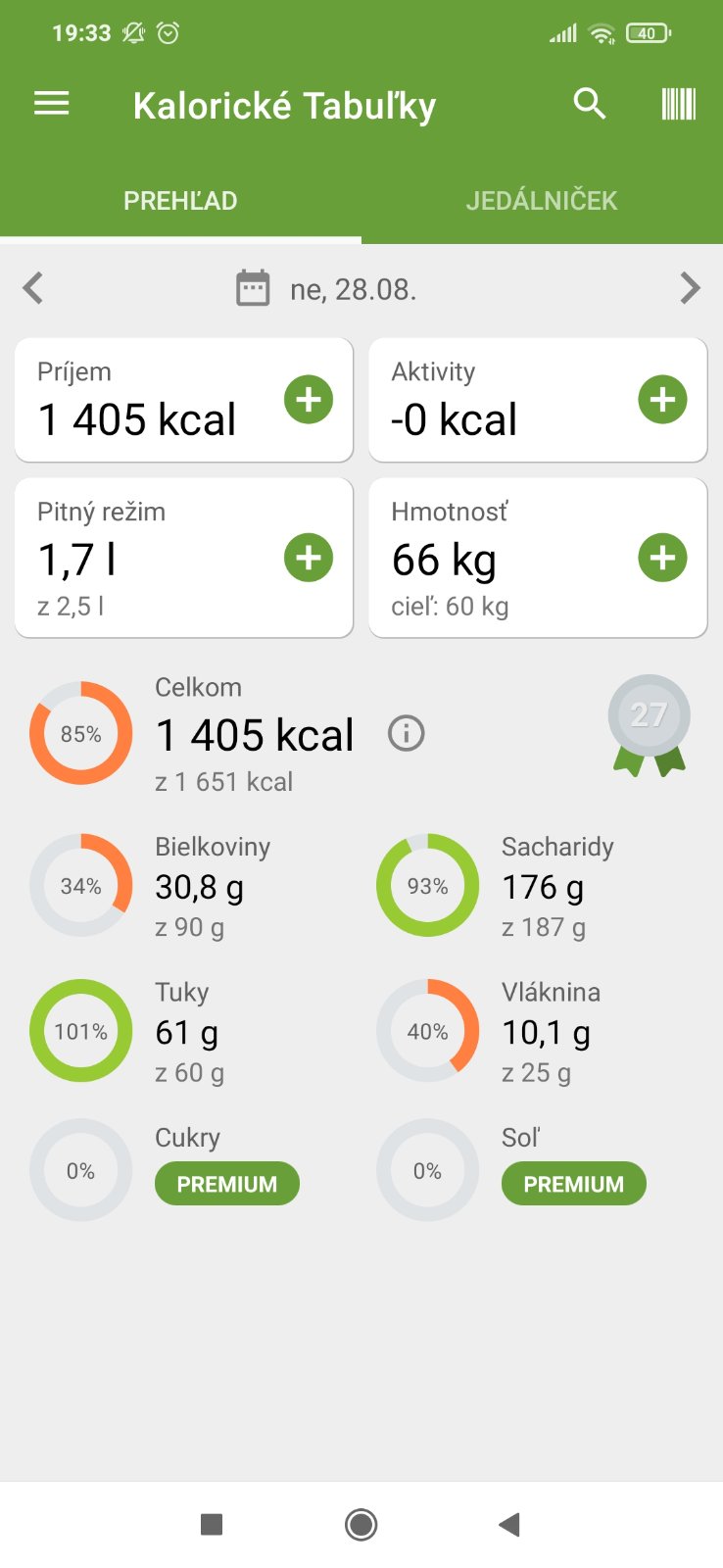Go to the next day

[x=690, y=288]
